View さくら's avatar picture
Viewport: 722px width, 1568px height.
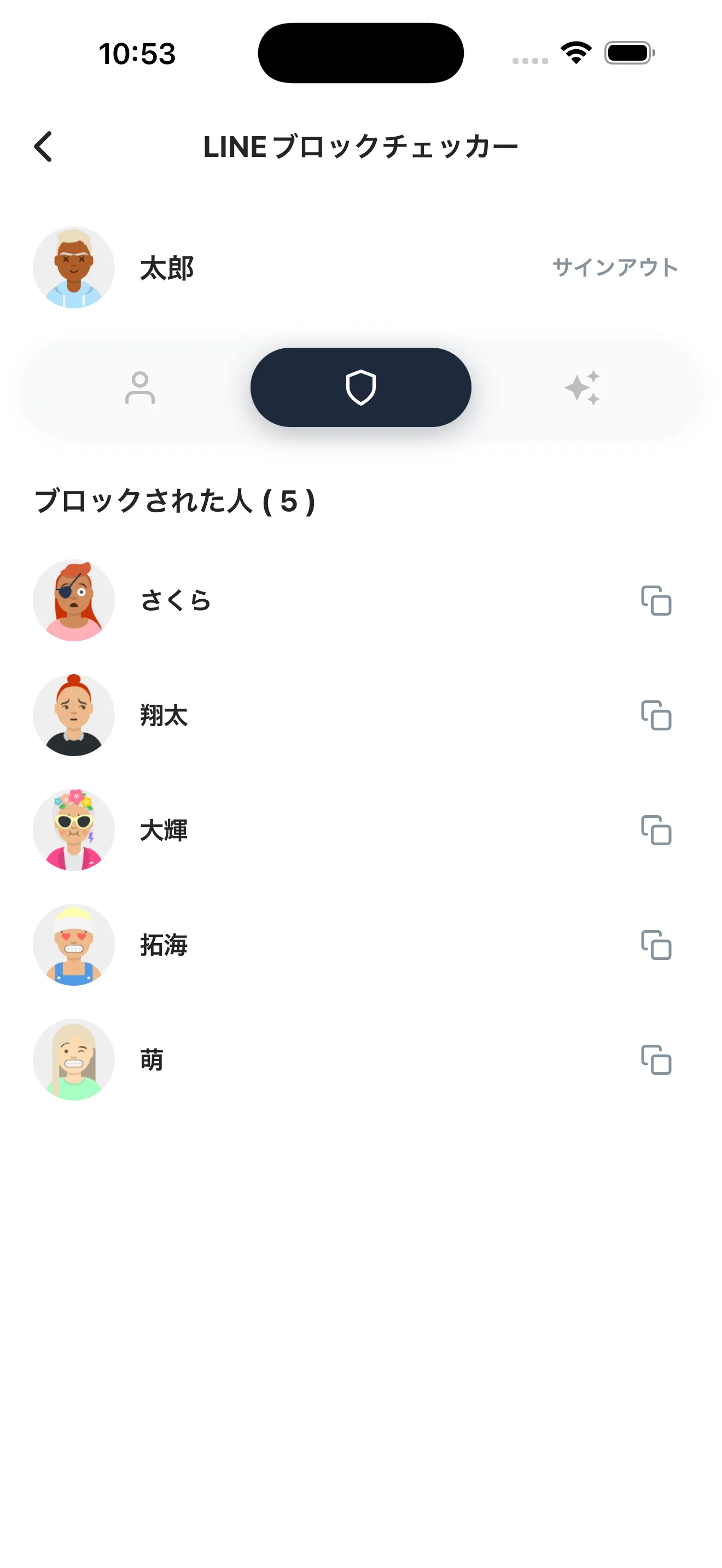pos(74,600)
